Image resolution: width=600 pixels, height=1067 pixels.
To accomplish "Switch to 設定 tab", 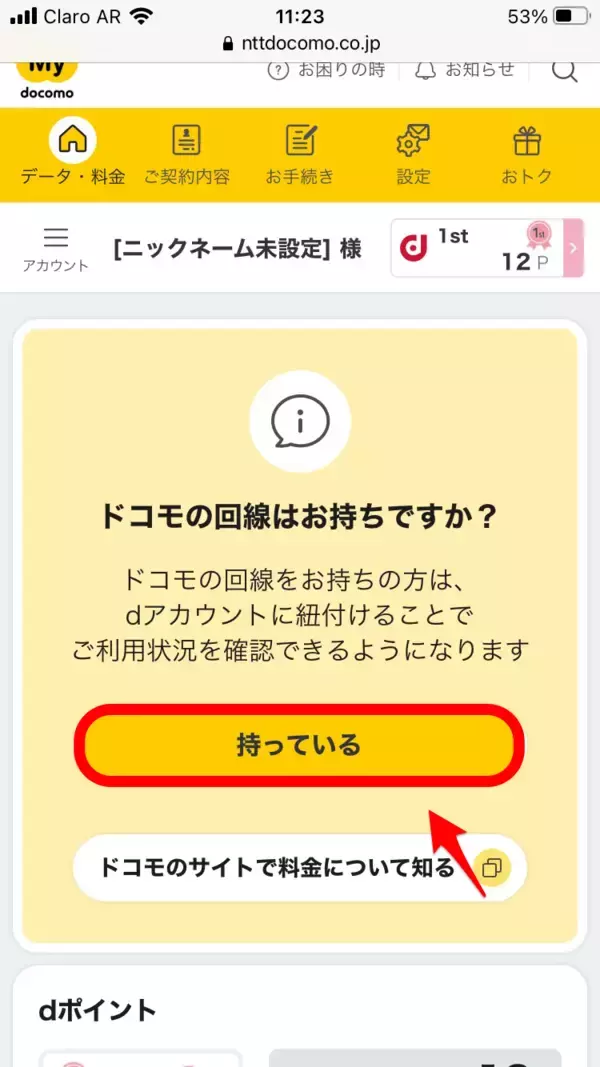I will click(413, 154).
